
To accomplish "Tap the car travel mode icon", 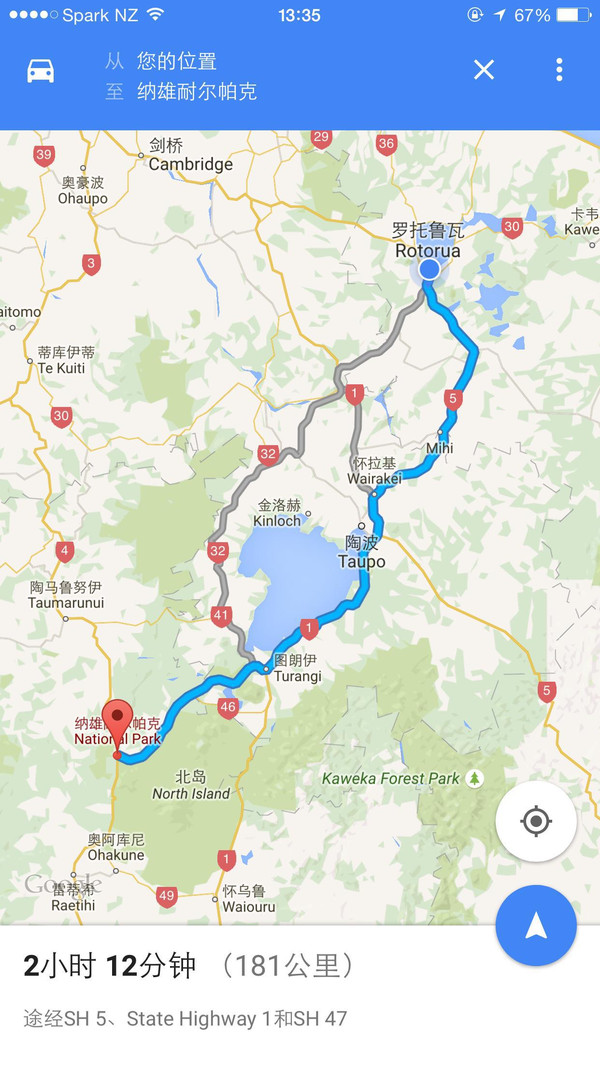I will point(40,70).
